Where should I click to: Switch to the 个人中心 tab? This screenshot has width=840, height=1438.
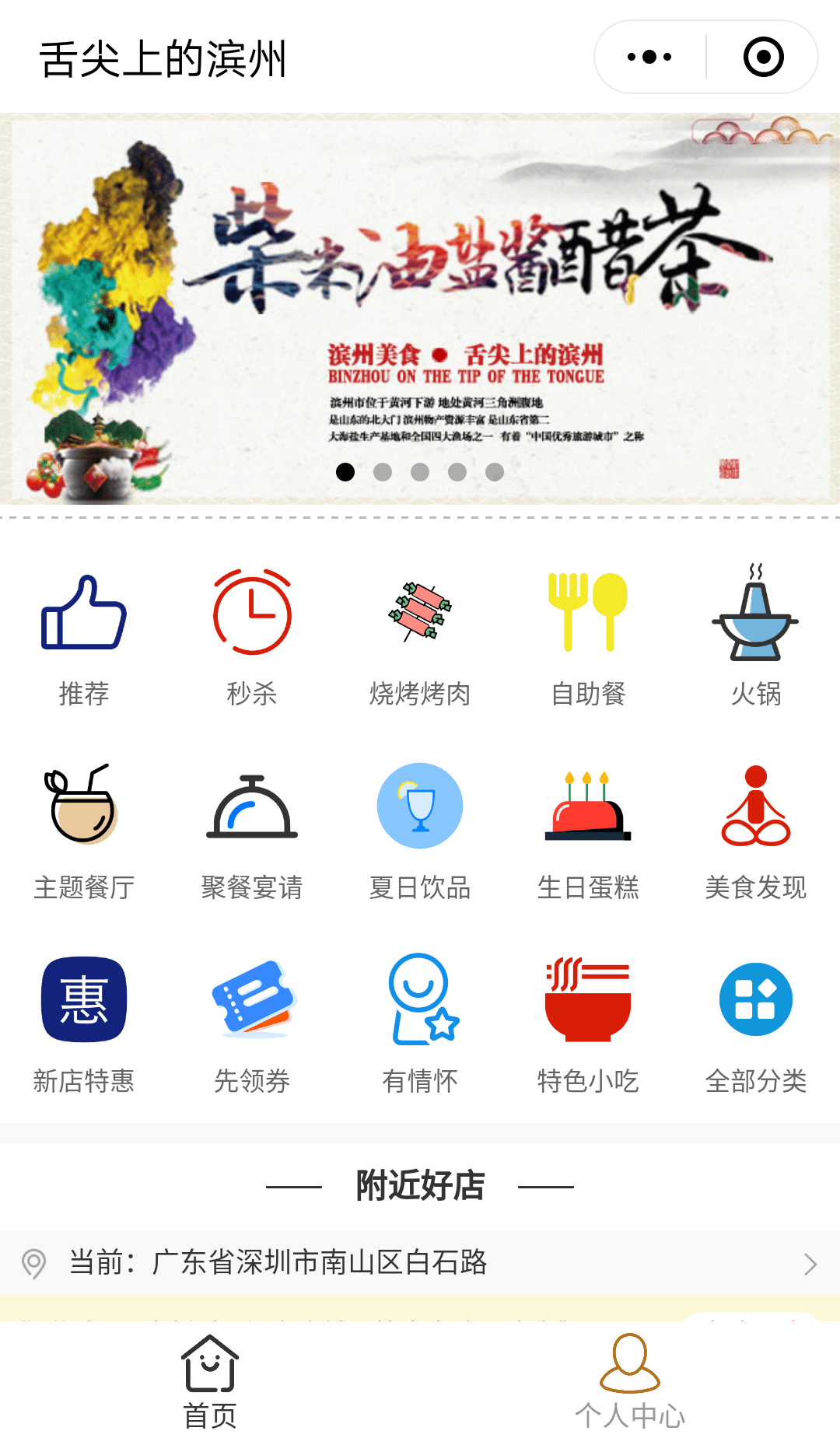coord(629,1381)
